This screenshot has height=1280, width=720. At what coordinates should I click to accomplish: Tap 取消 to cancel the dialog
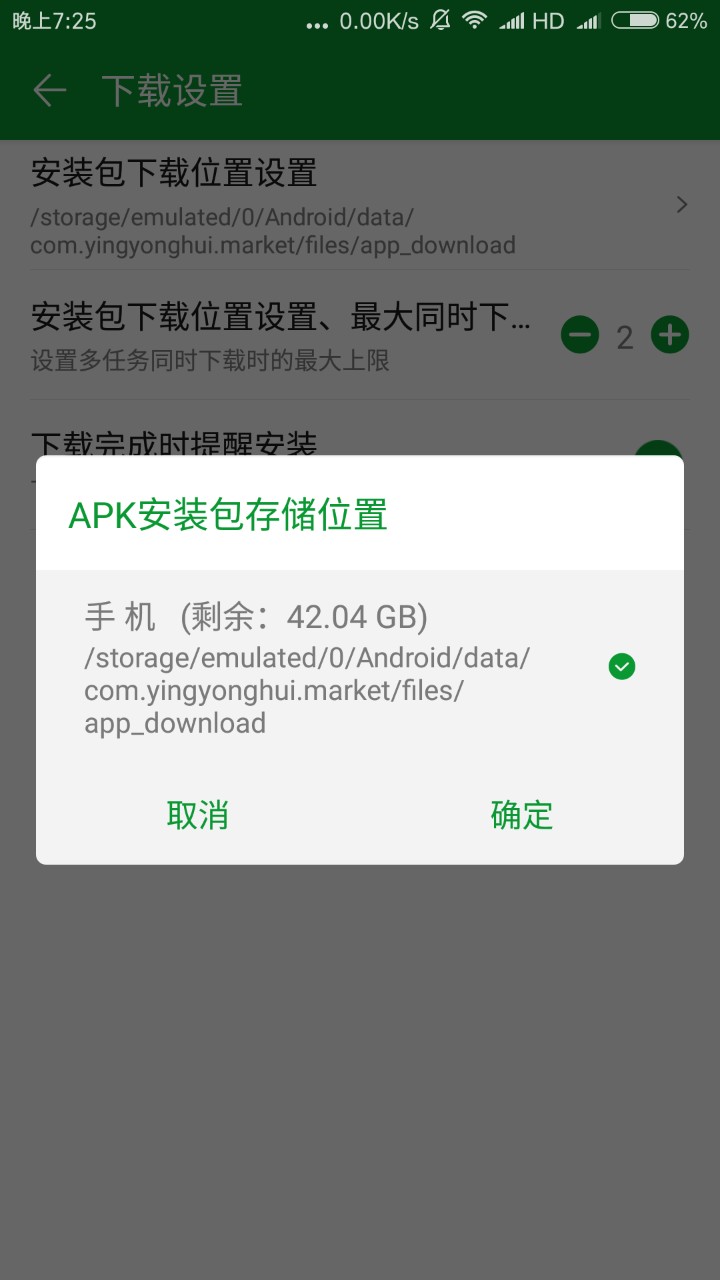(198, 815)
